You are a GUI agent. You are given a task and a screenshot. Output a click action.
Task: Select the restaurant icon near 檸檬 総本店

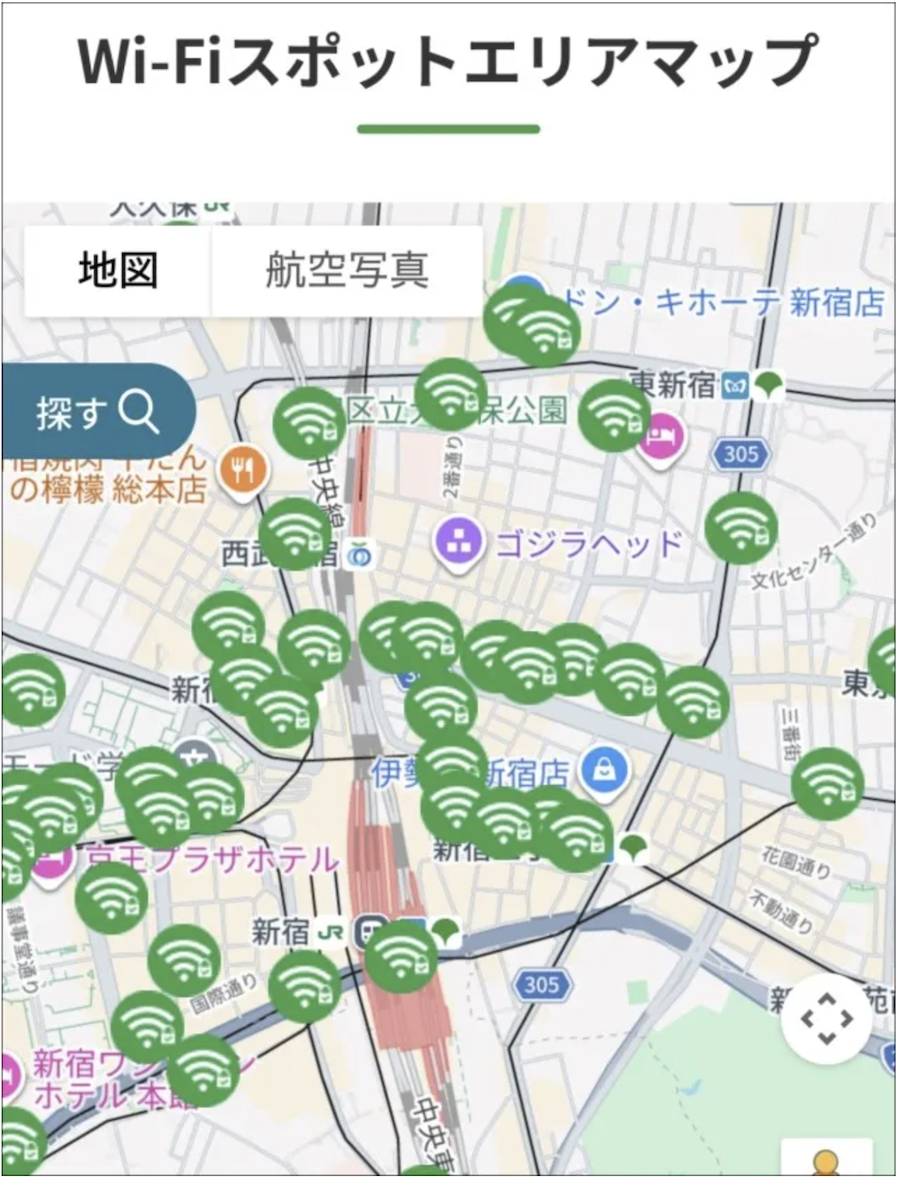click(241, 465)
